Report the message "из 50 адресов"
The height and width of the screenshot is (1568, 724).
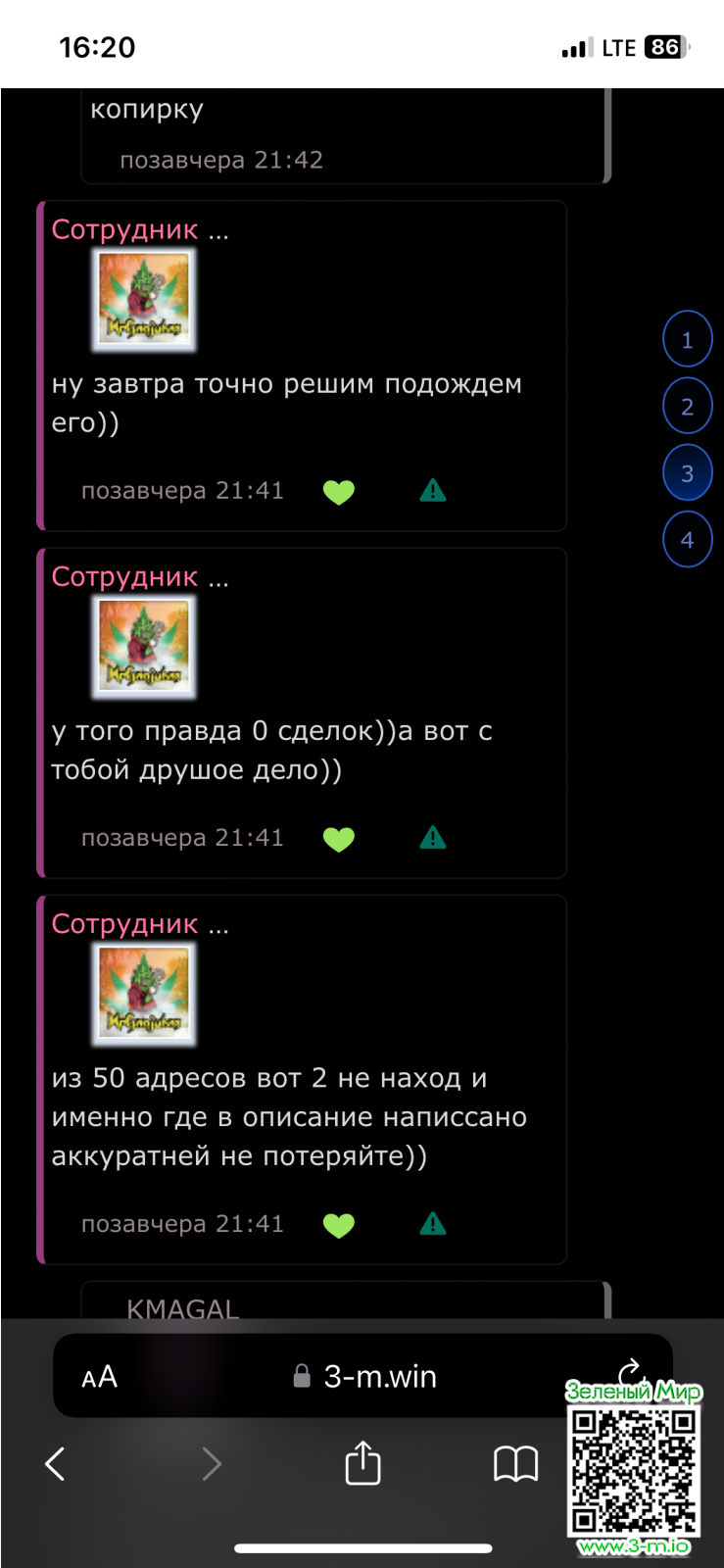pyautogui.click(x=433, y=1224)
